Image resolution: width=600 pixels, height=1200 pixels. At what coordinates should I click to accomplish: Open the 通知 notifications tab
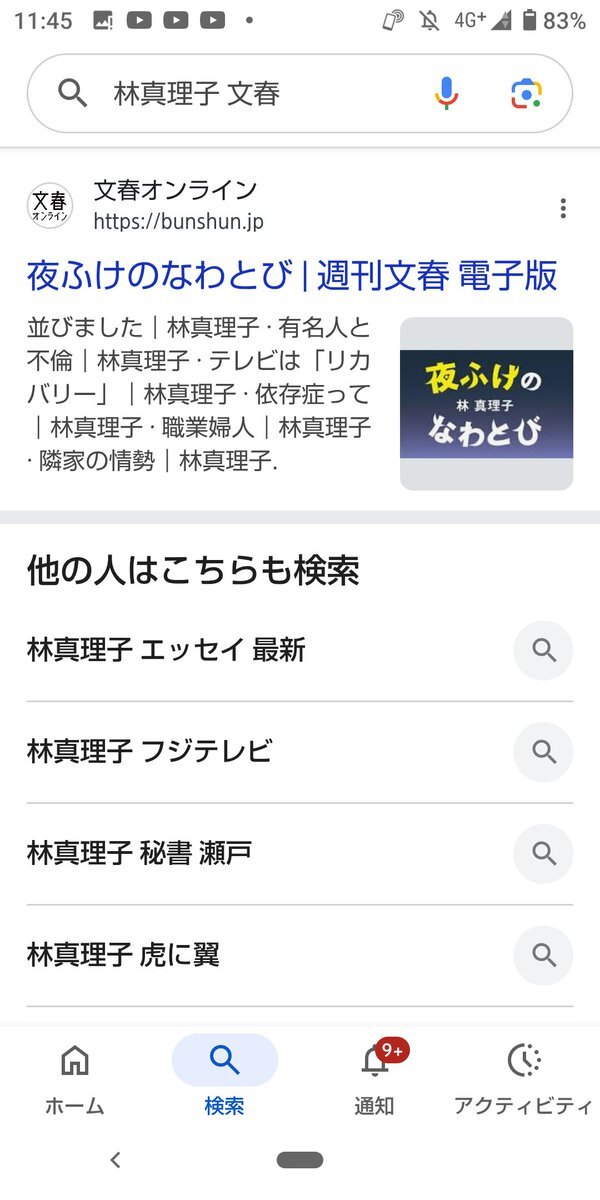(375, 1078)
